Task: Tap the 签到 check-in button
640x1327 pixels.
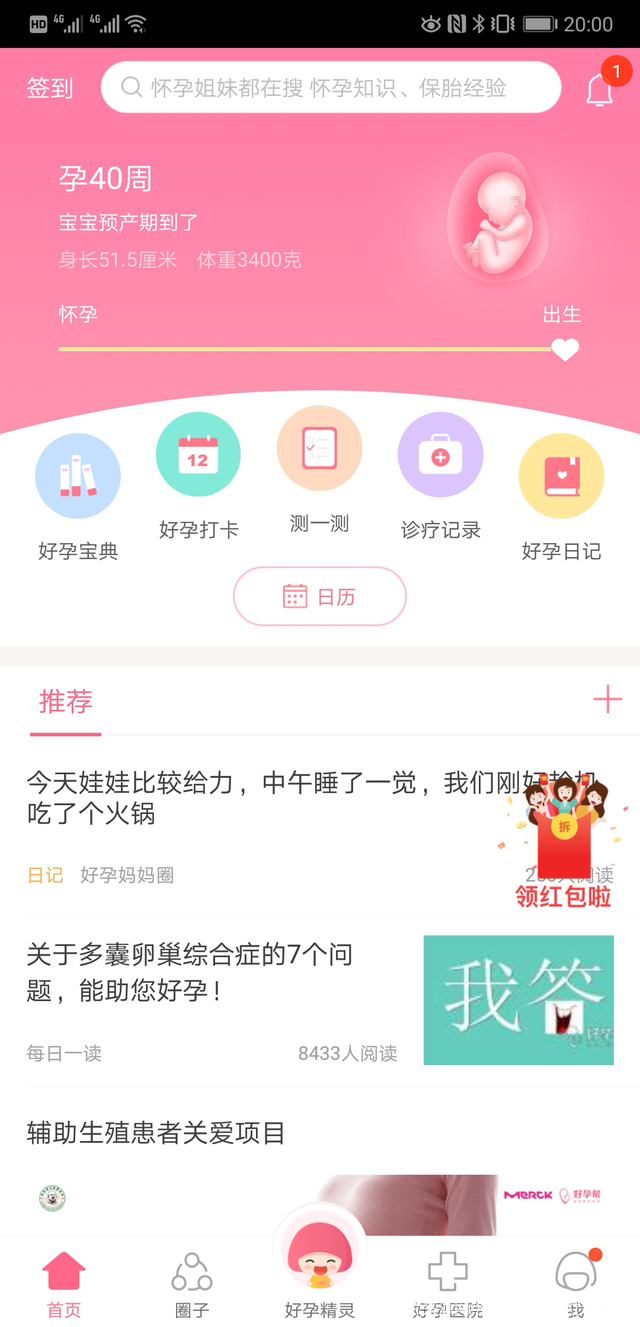Action: click(50, 88)
